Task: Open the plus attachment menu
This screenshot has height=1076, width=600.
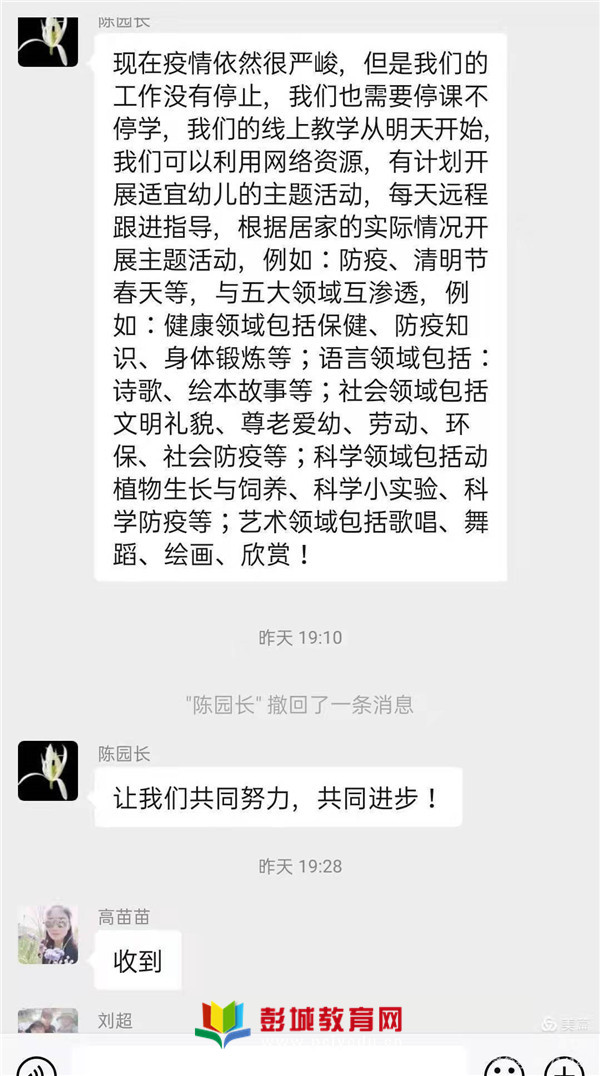Action: 566,1066
